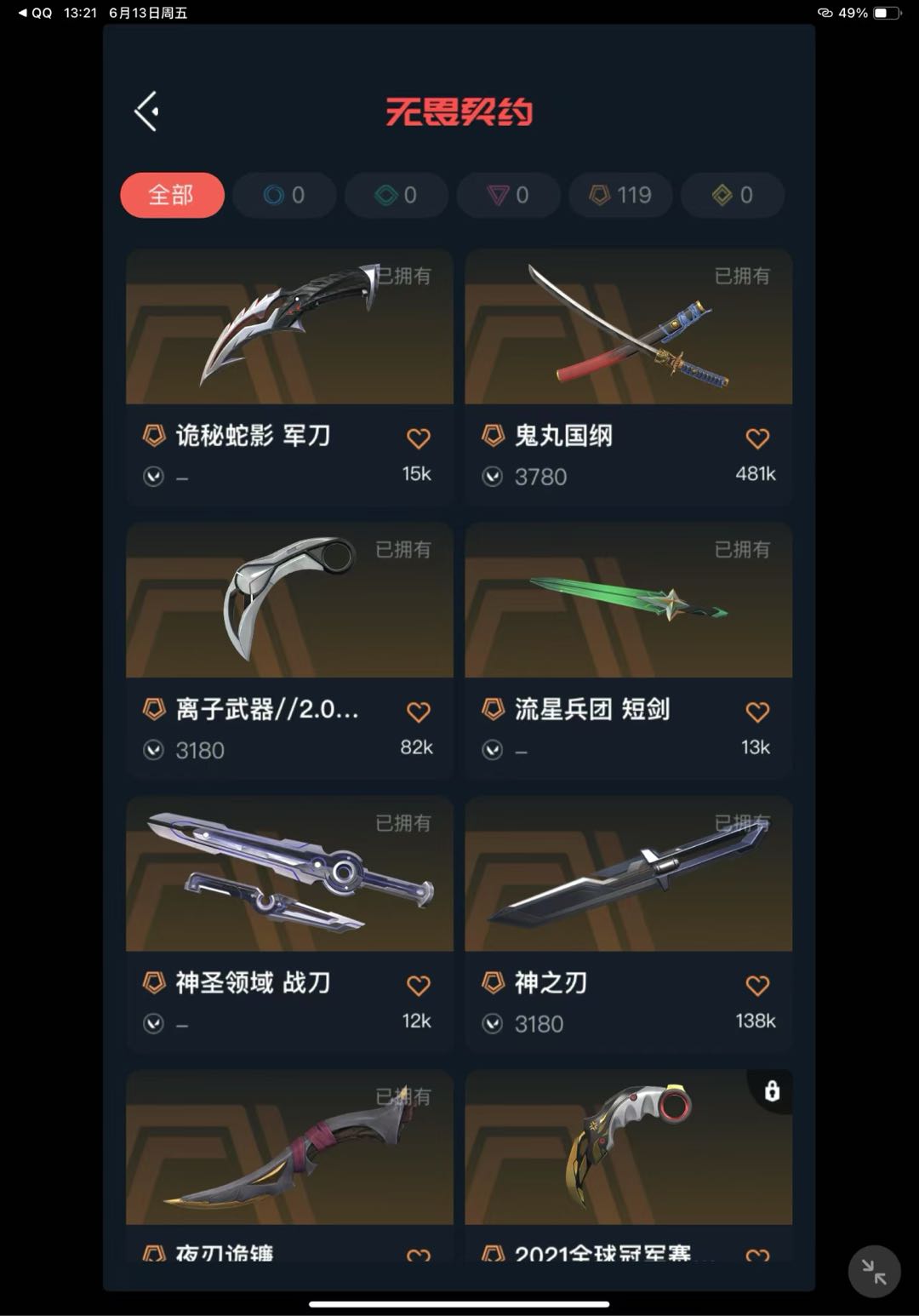Filter by the blue circle tier
Image resolution: width=919 pixels, height=1316 pixels.
[284, 195]
